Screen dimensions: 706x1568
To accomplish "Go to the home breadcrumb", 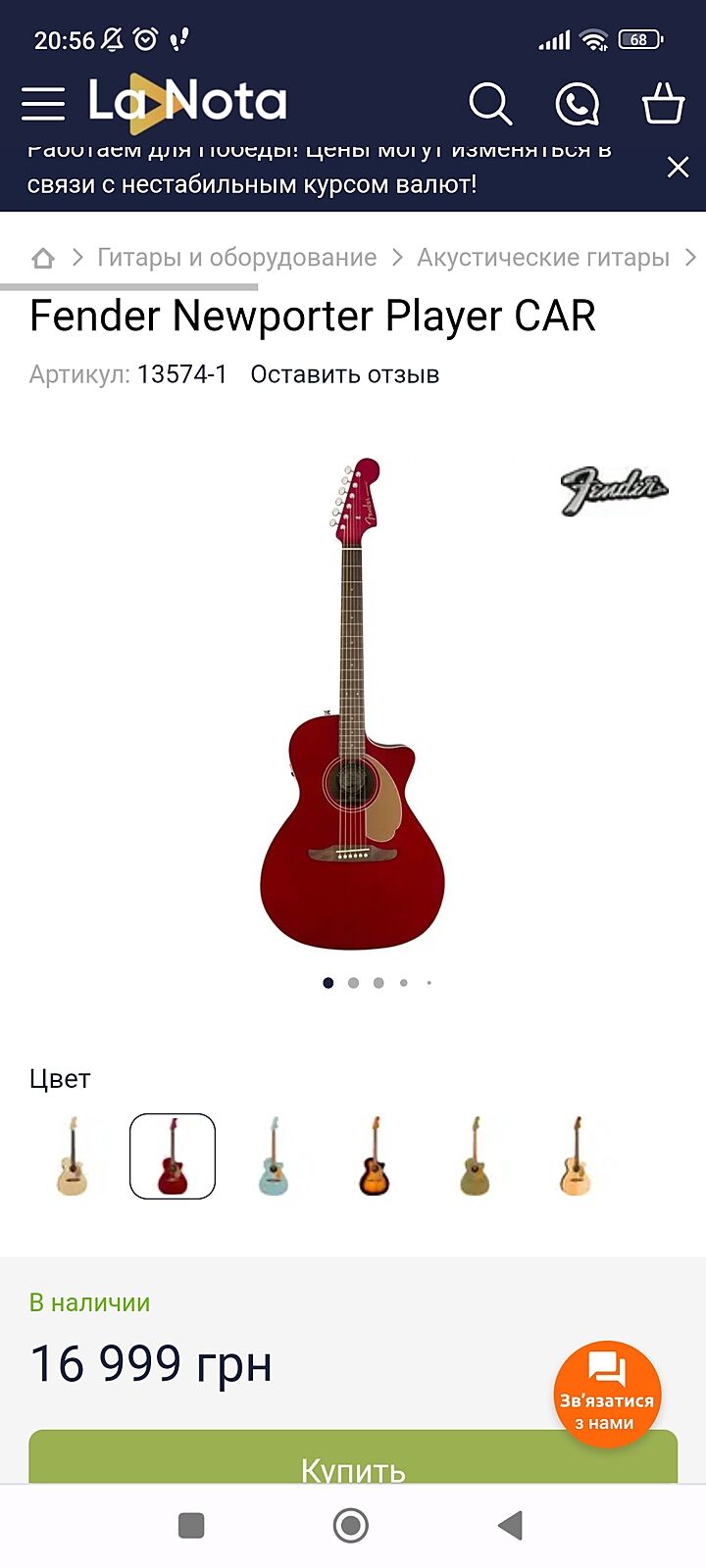I will (43, 258).
